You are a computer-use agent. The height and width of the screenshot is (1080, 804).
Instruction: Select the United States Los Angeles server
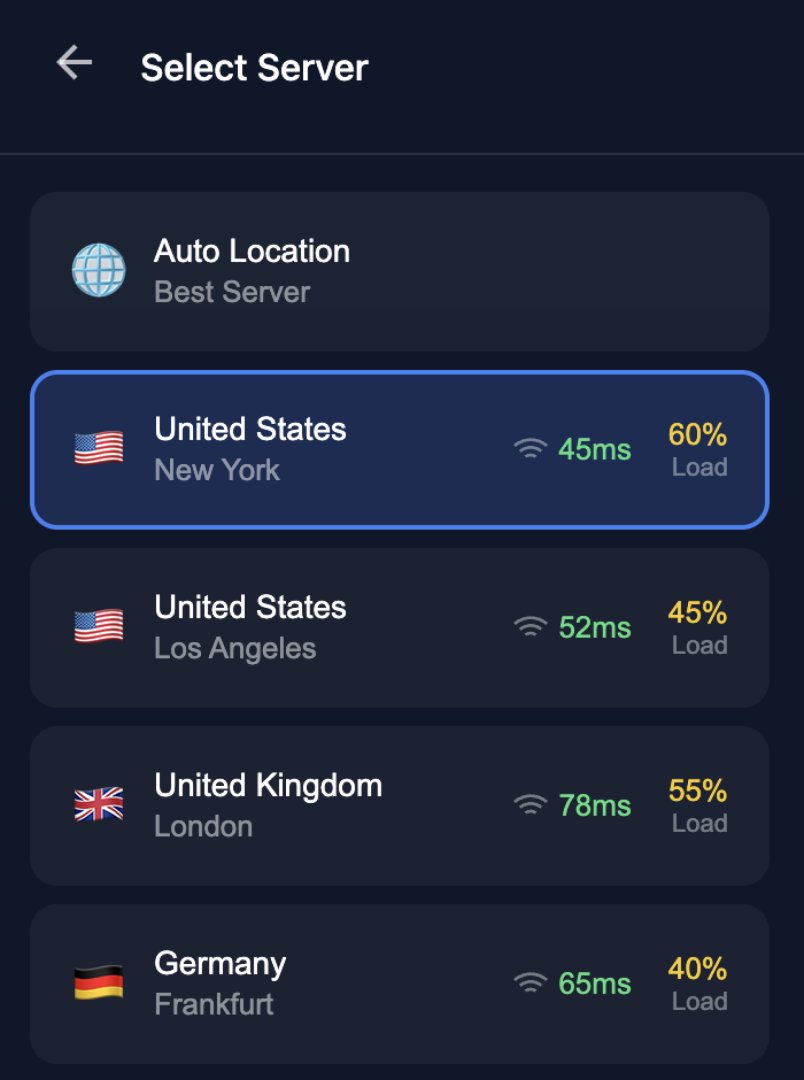point(400,626)
